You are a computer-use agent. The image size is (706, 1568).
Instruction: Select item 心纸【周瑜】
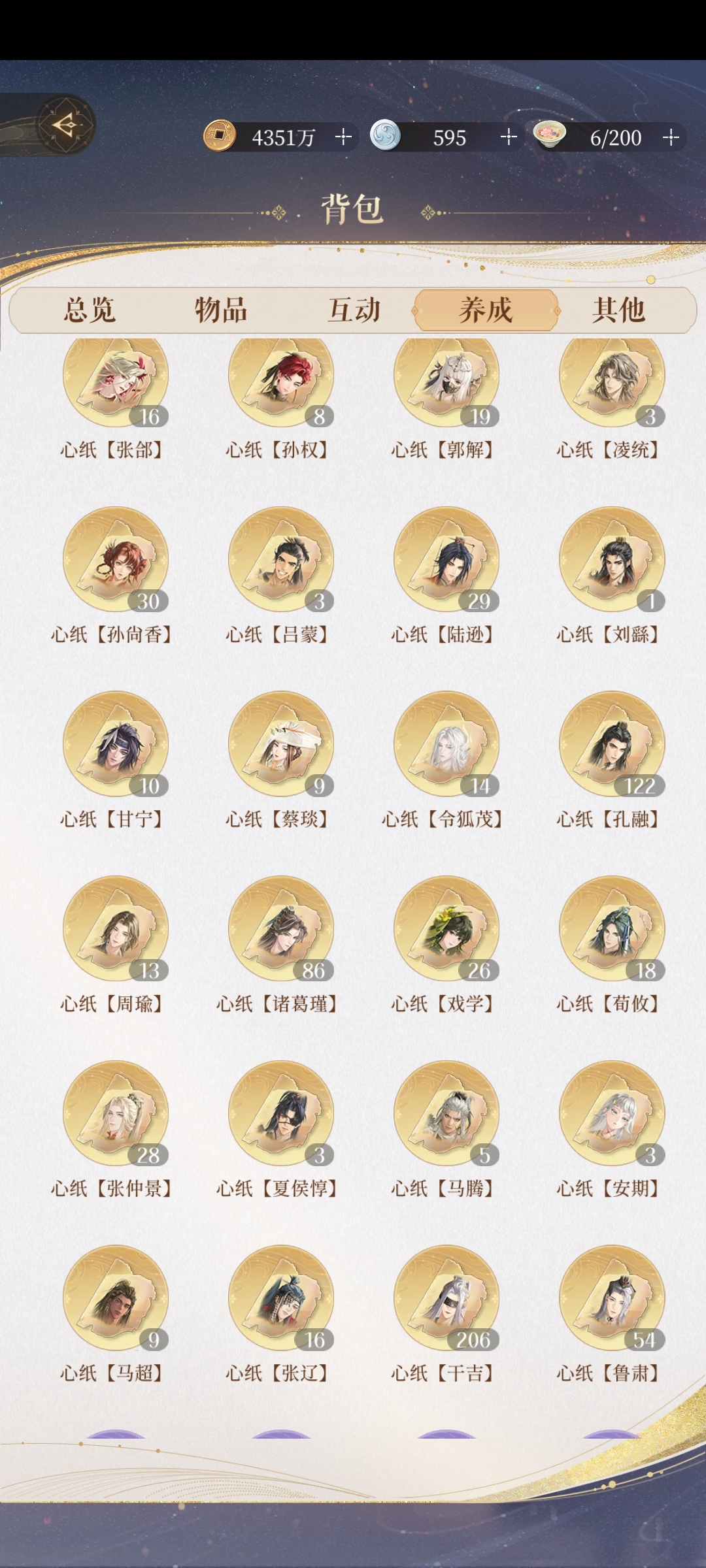[x=116, y=928]
